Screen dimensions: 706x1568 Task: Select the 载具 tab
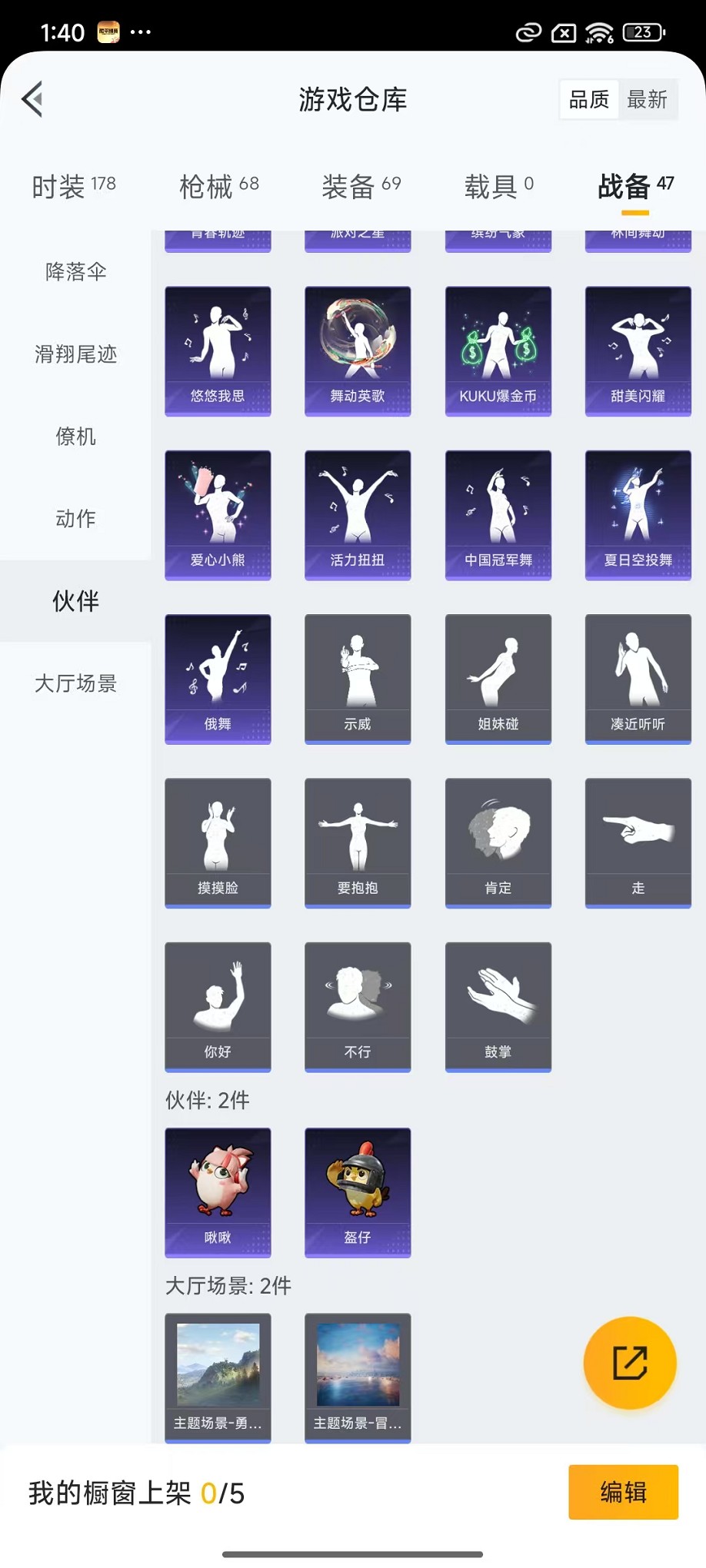tap(498, 186)
